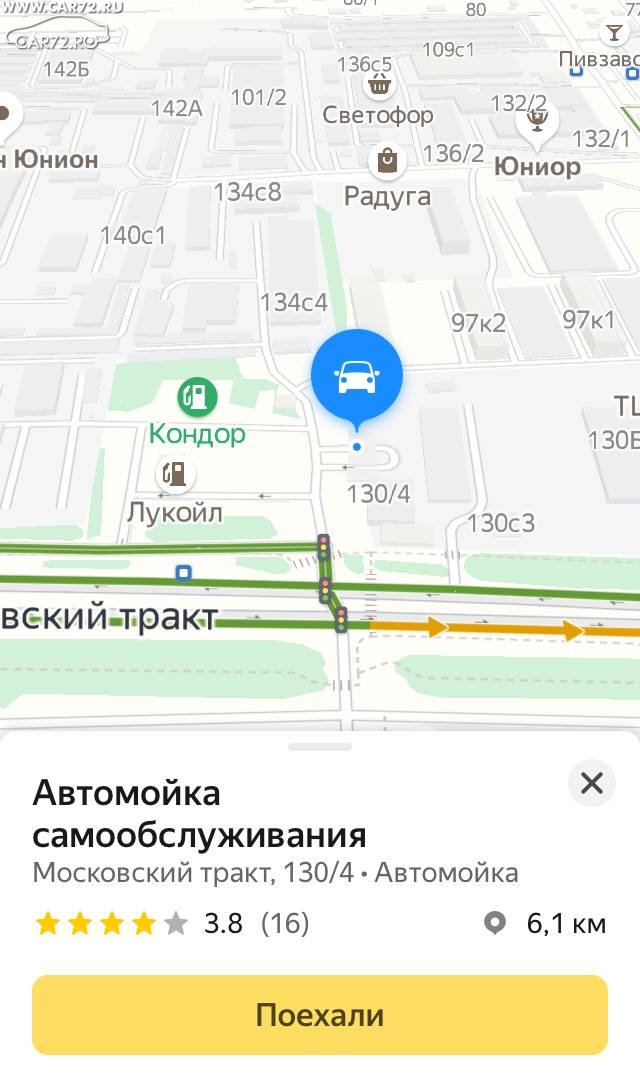Start the route with Поехали

[320, 1015]
